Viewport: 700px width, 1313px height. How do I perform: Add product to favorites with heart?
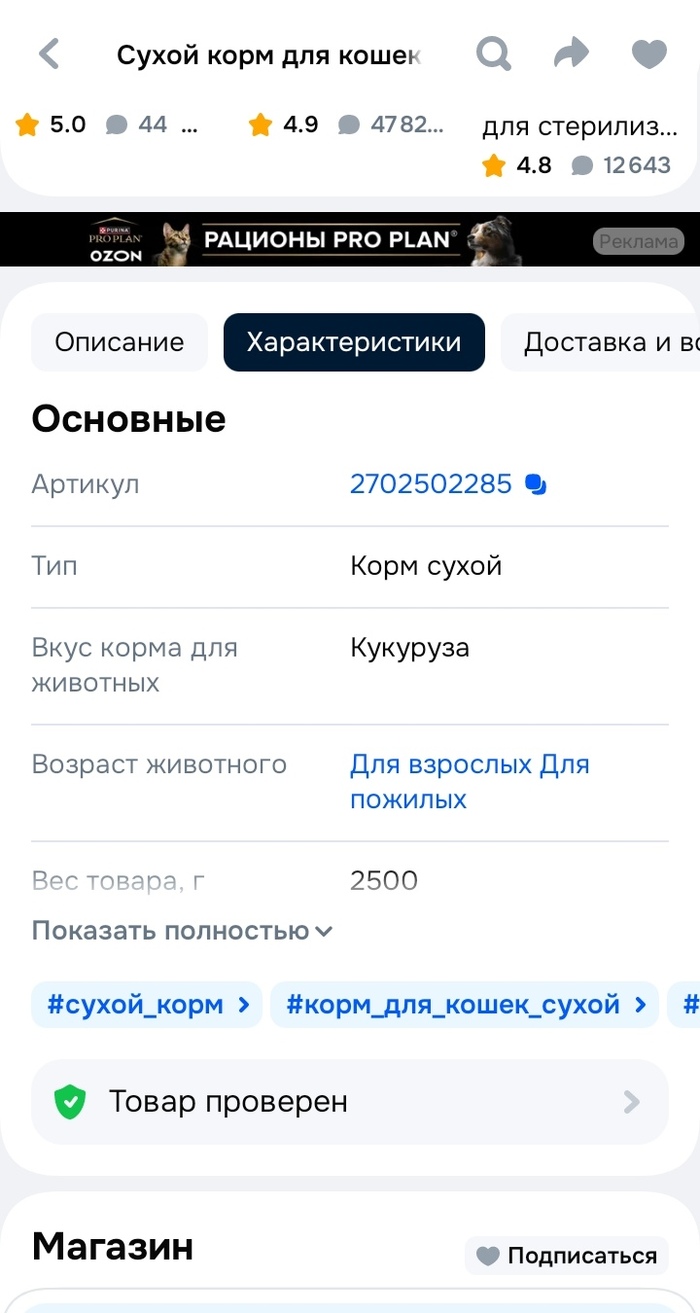[x=649, y=54]
